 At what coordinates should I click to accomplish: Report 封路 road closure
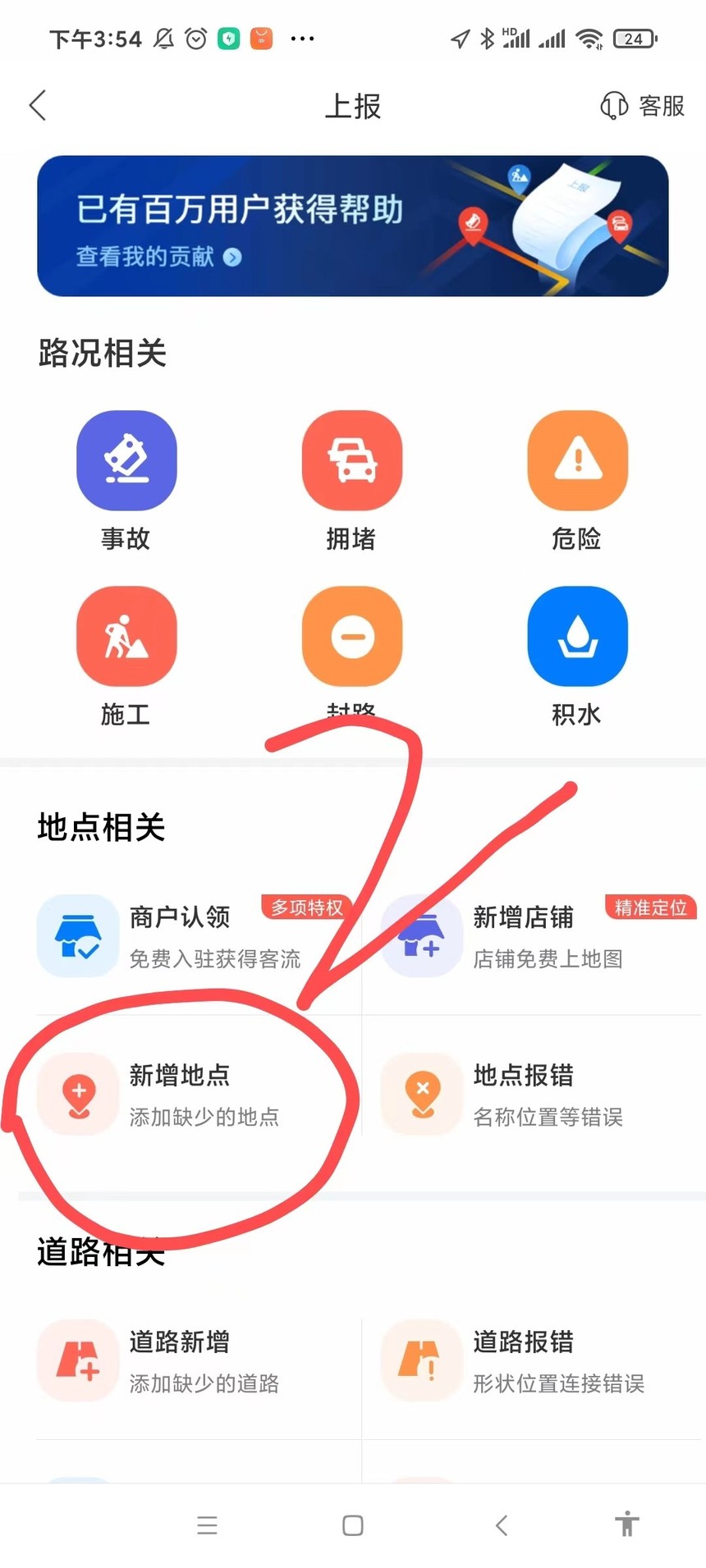tap(352, 637)
